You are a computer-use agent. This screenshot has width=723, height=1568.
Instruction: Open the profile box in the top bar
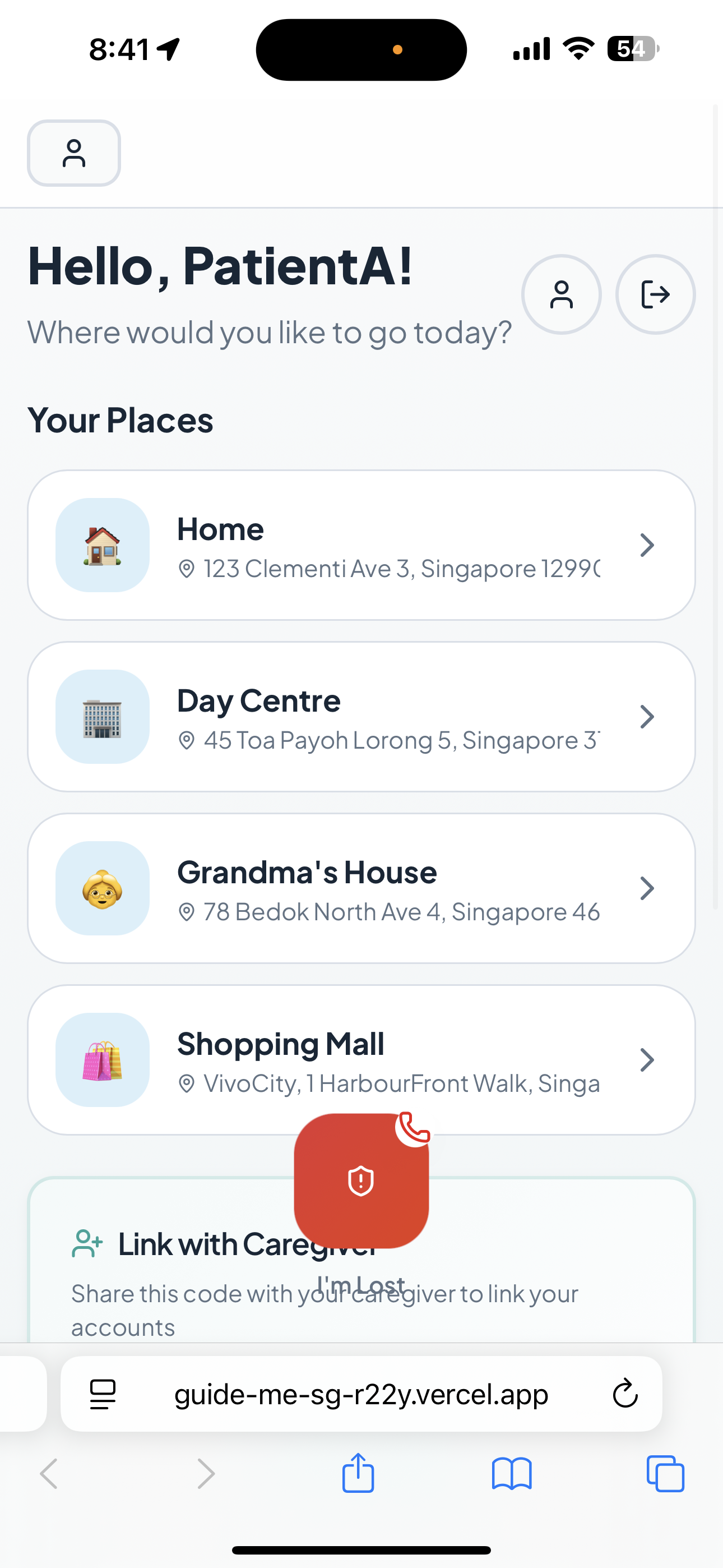pyautogui.click(x=73, y=153)
